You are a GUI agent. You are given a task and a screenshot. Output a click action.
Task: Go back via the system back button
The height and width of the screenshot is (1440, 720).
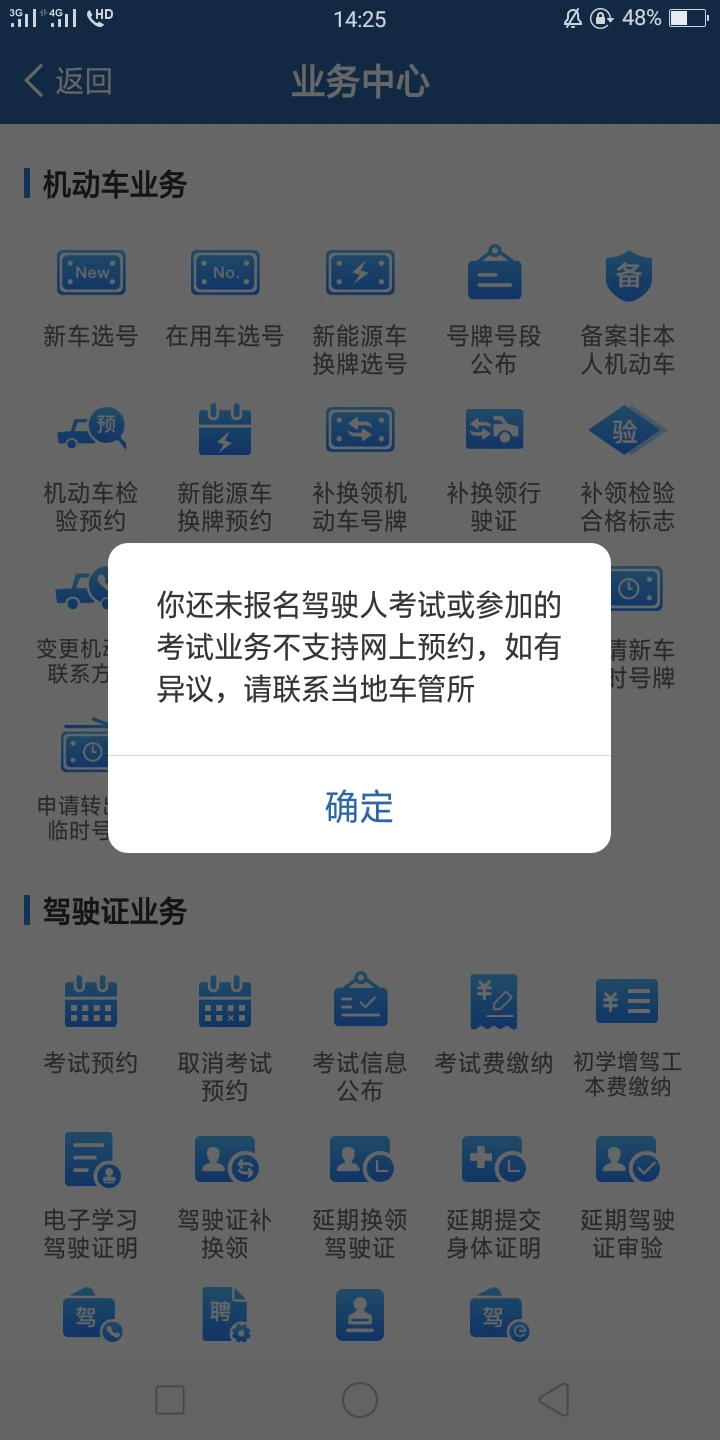(553, 1399)
